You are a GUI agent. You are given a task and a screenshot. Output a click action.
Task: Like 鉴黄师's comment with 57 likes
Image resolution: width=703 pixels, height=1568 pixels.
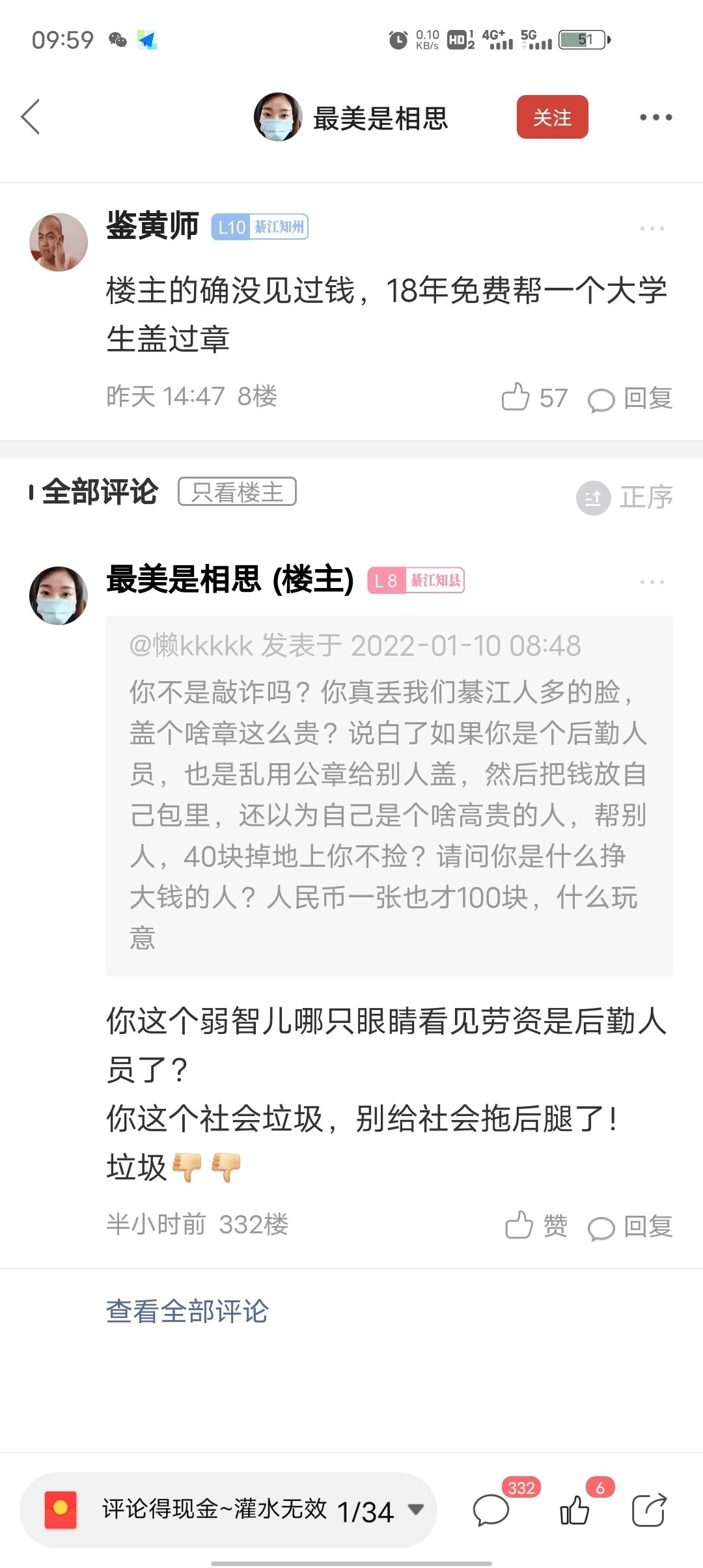pos(516,397)
